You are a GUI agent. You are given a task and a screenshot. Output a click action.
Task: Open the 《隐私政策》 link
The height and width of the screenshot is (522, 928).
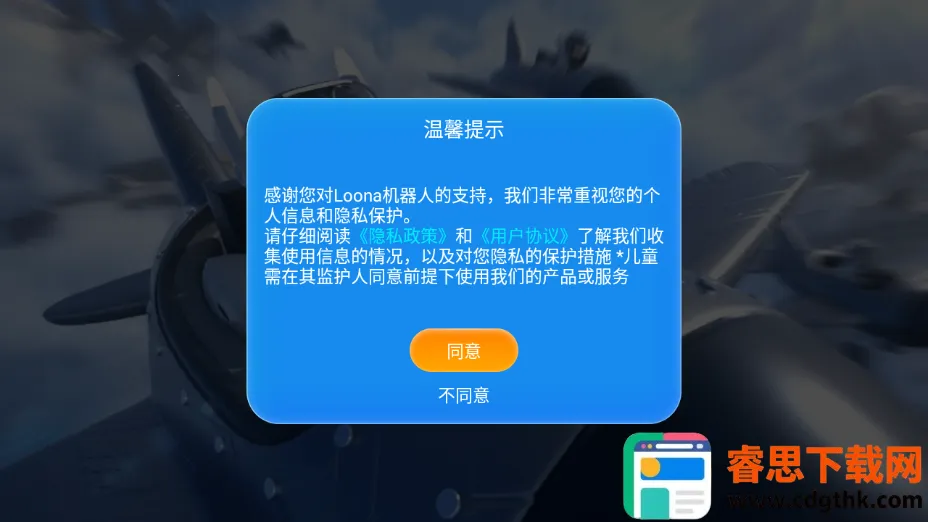point(402,237)
